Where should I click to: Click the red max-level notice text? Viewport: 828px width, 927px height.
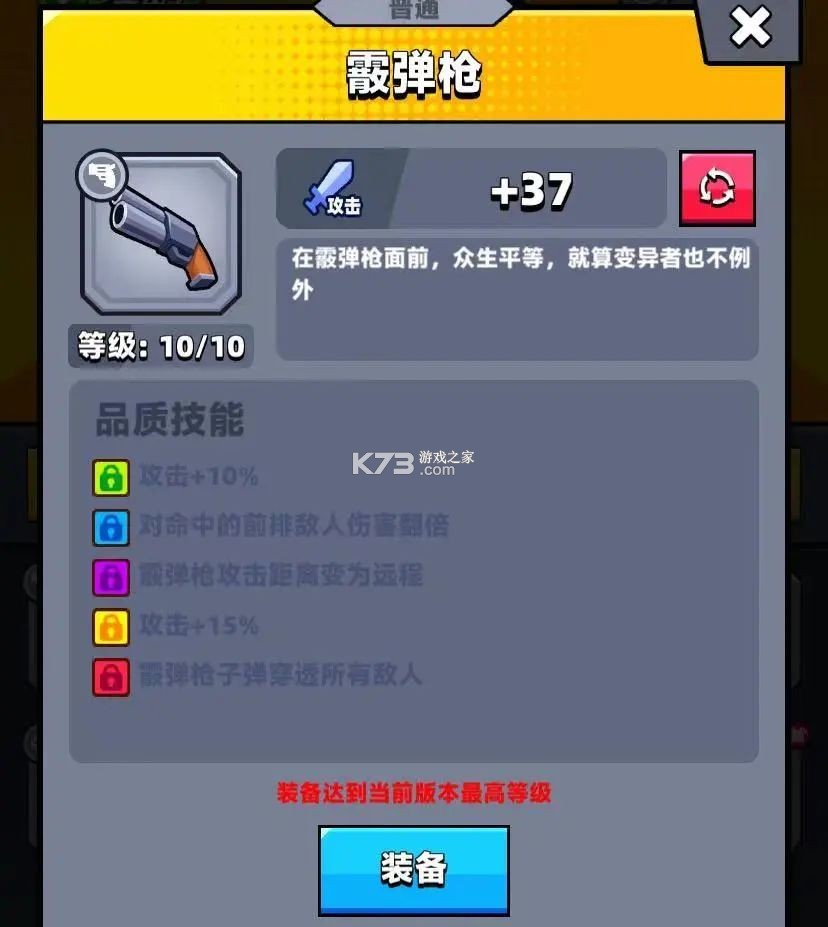(x=414, y=793)
